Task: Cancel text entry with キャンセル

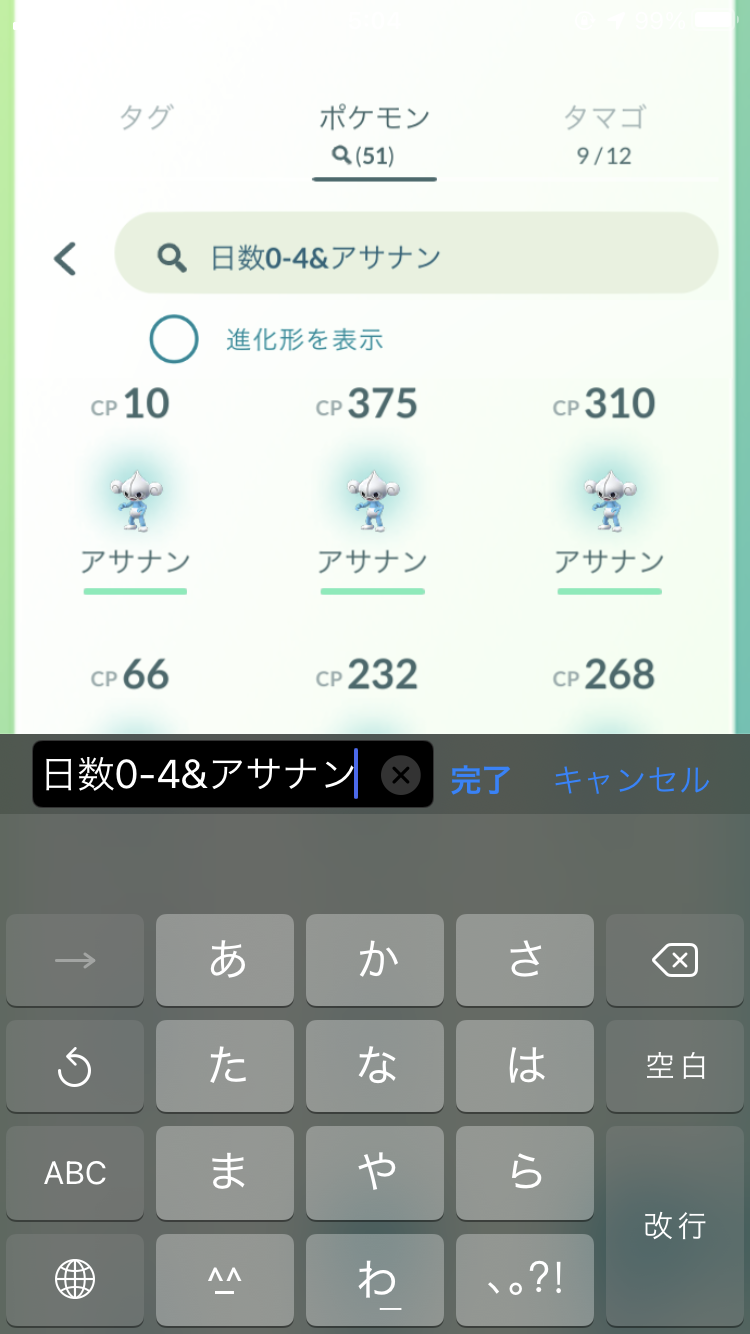Action: pos(631,780)
